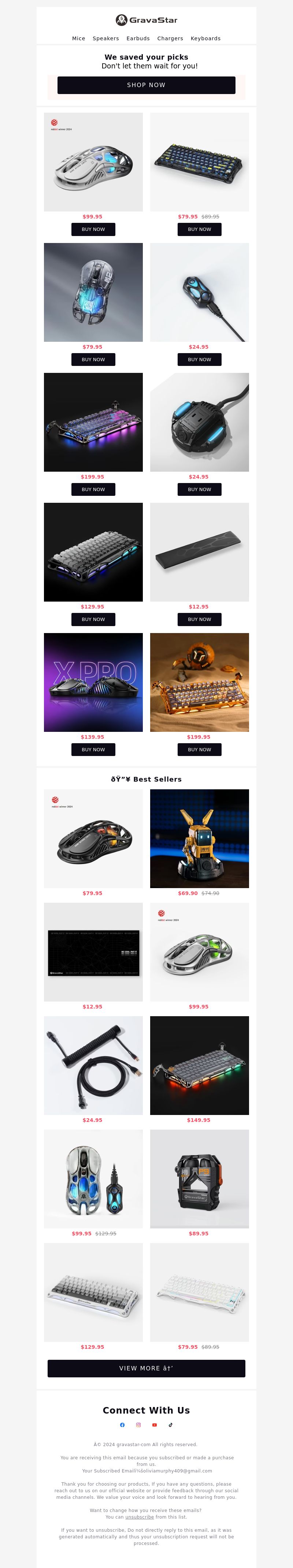
Task: Open the $69.90 robot speaker best seller
Action: point(199,838)
